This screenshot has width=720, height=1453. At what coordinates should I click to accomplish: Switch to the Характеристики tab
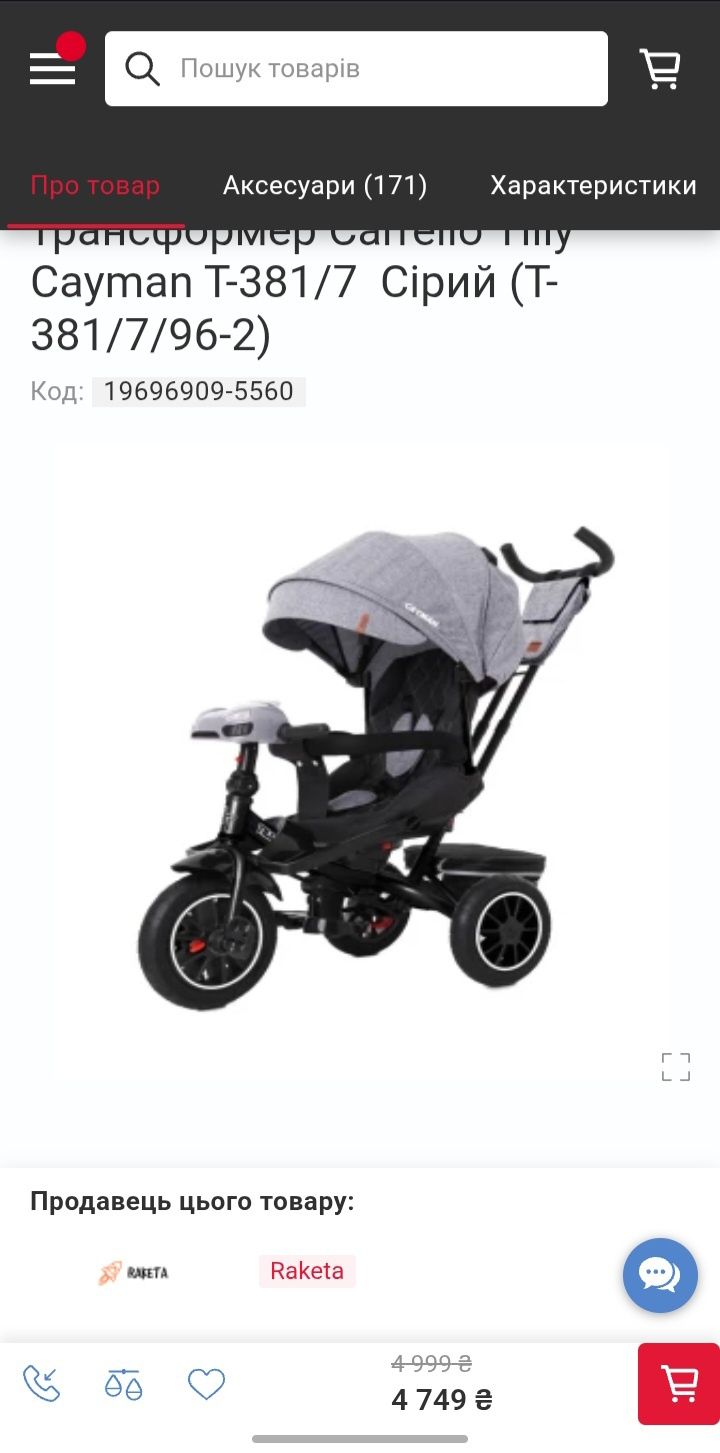[x=593, y=186]
